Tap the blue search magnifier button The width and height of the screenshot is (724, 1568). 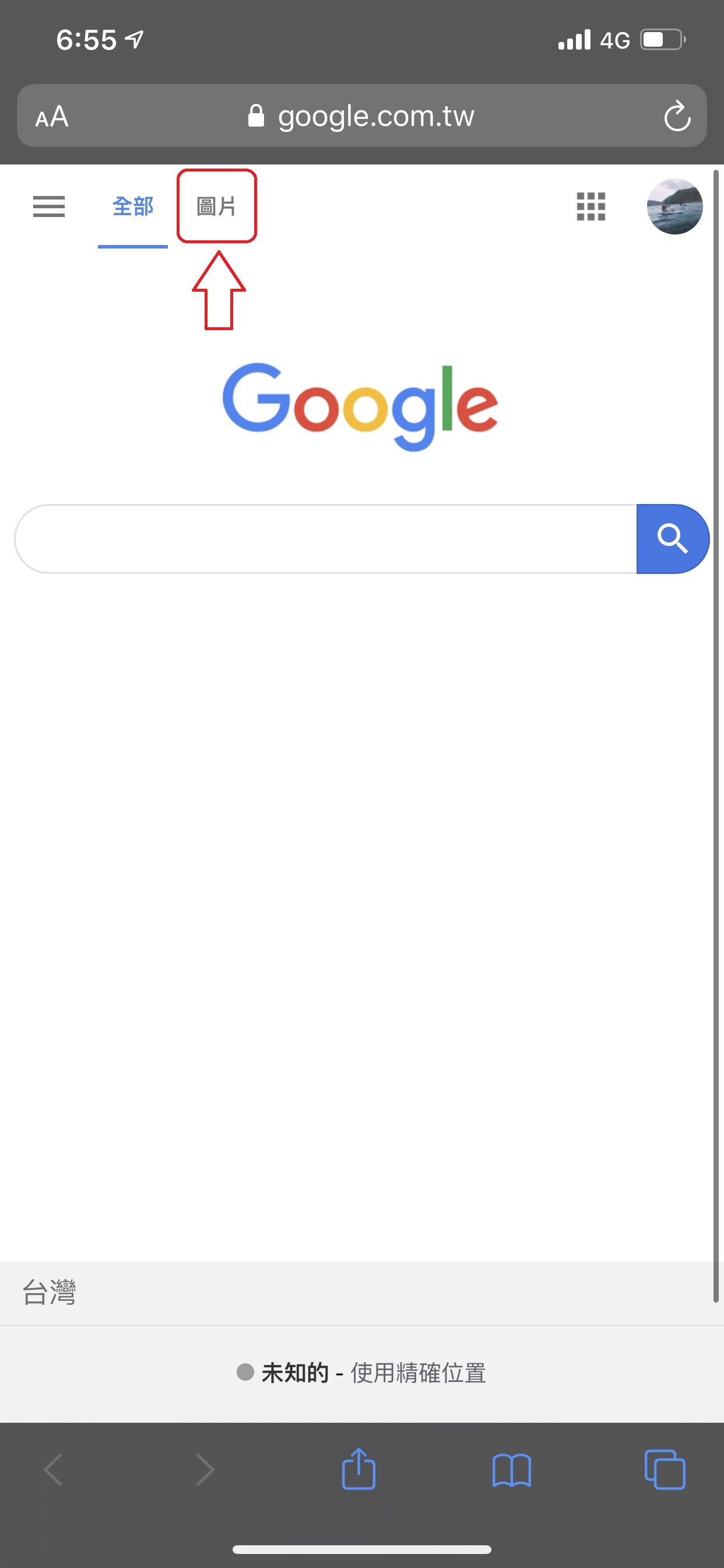[x=672, y=538]
